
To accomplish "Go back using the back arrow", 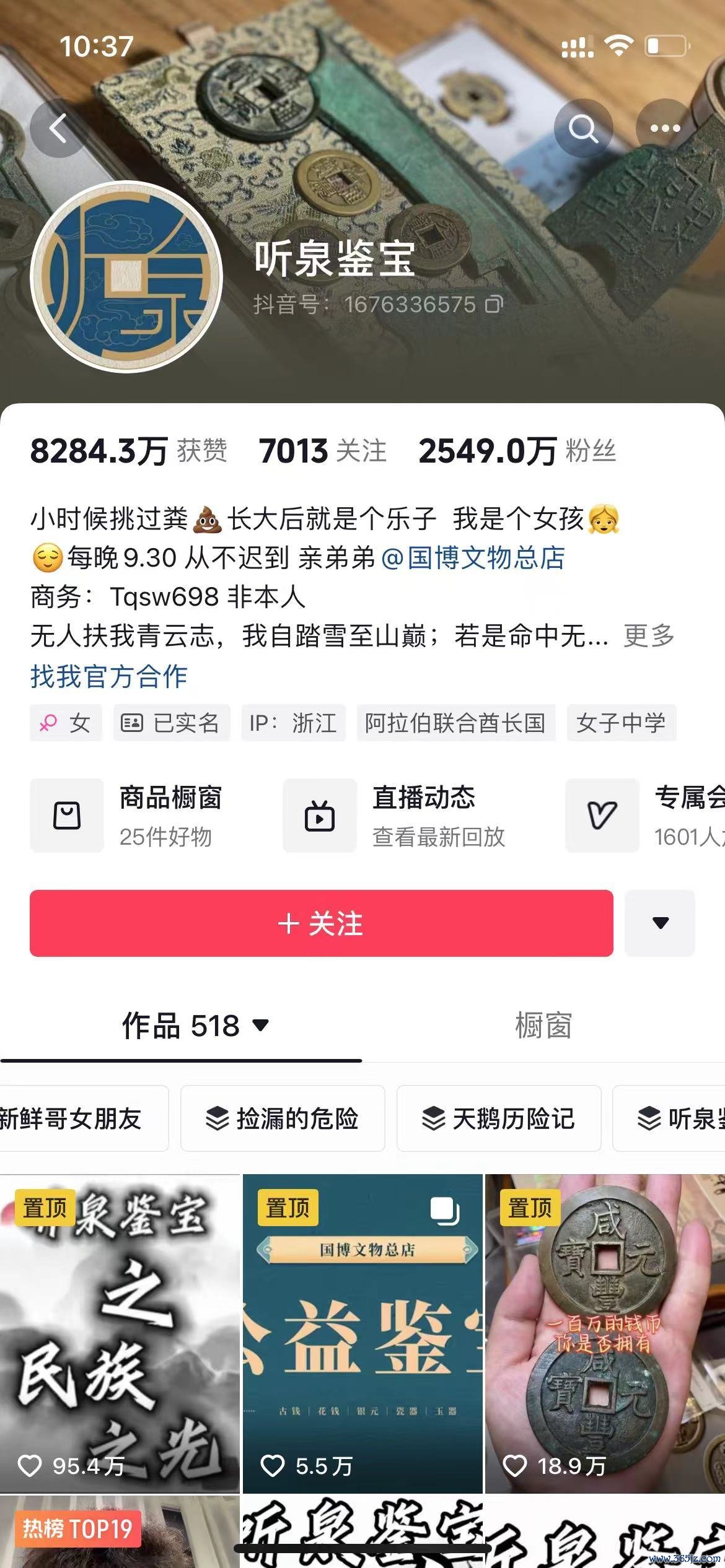I will pos(58,129).
